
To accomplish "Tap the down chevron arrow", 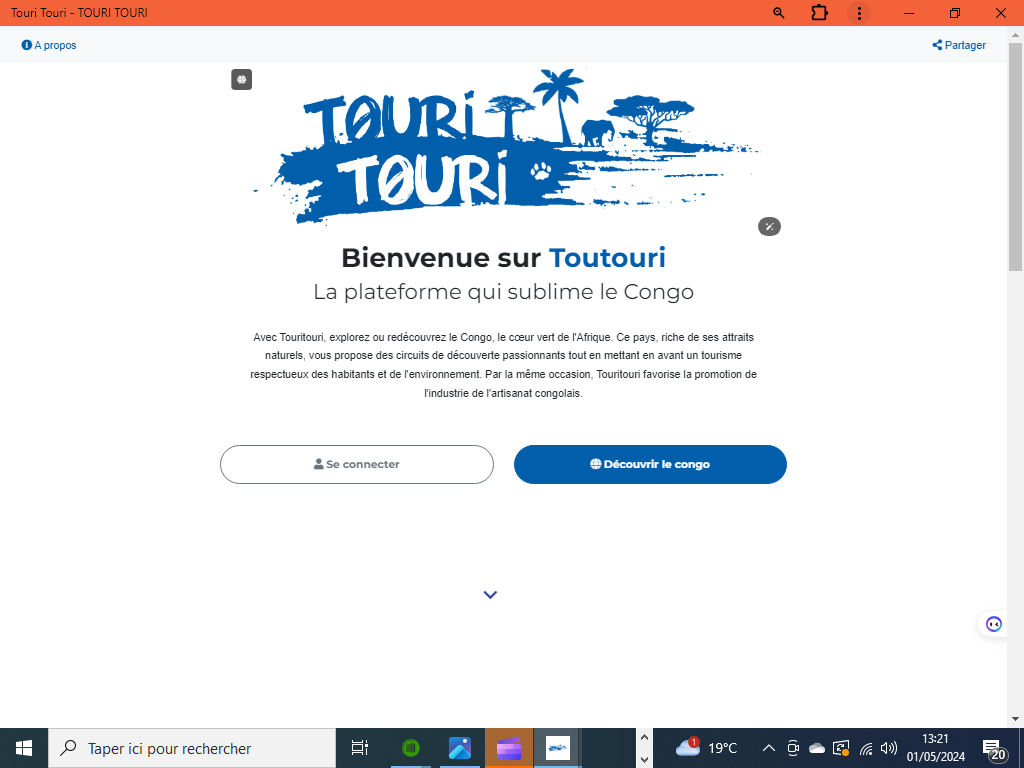I will click(490, 595).
